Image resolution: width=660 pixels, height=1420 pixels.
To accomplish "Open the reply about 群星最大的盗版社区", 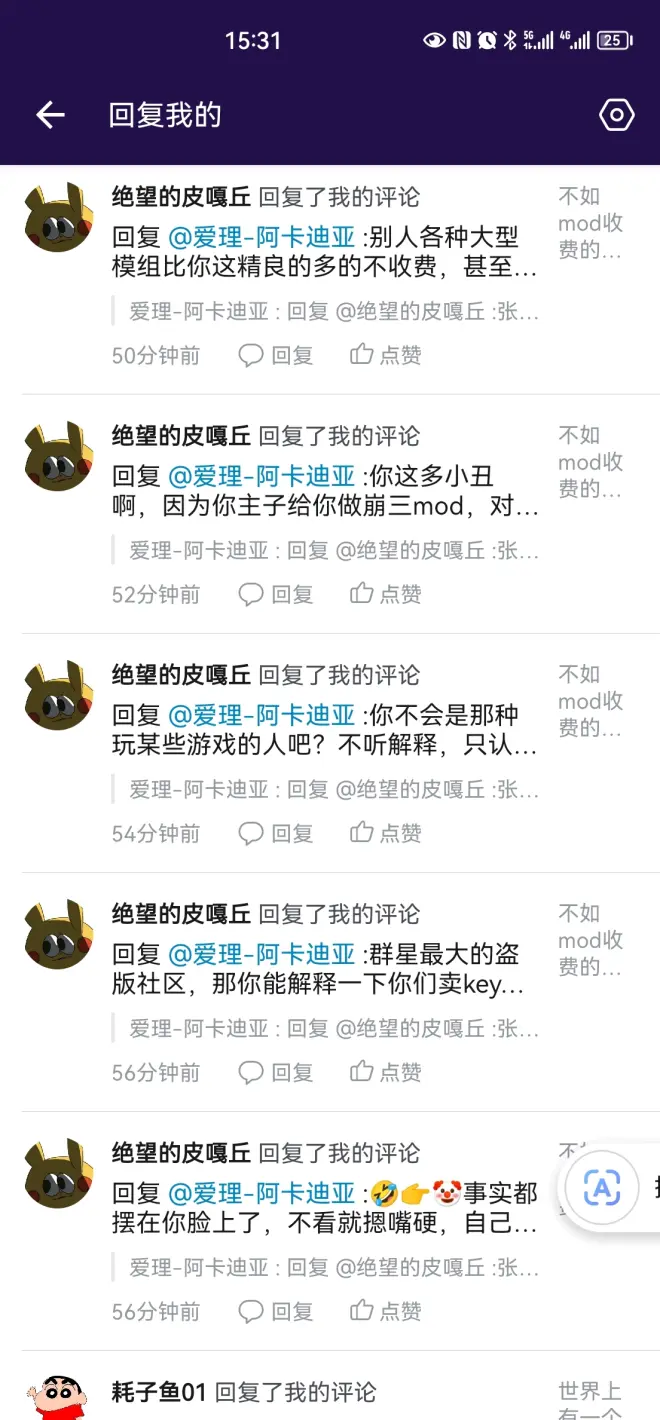I will (x=325, y=969).
